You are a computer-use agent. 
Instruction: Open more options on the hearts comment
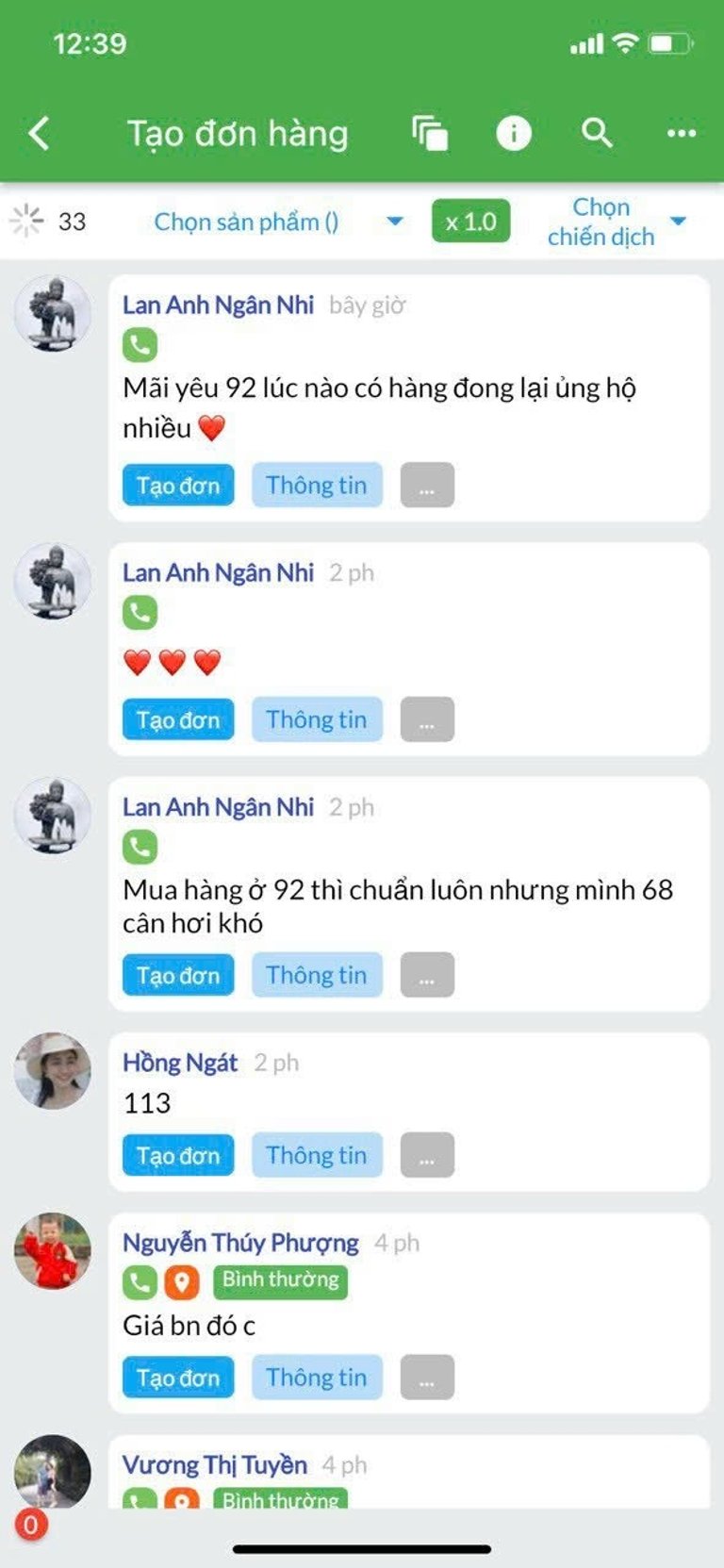[x=427, y=720]
